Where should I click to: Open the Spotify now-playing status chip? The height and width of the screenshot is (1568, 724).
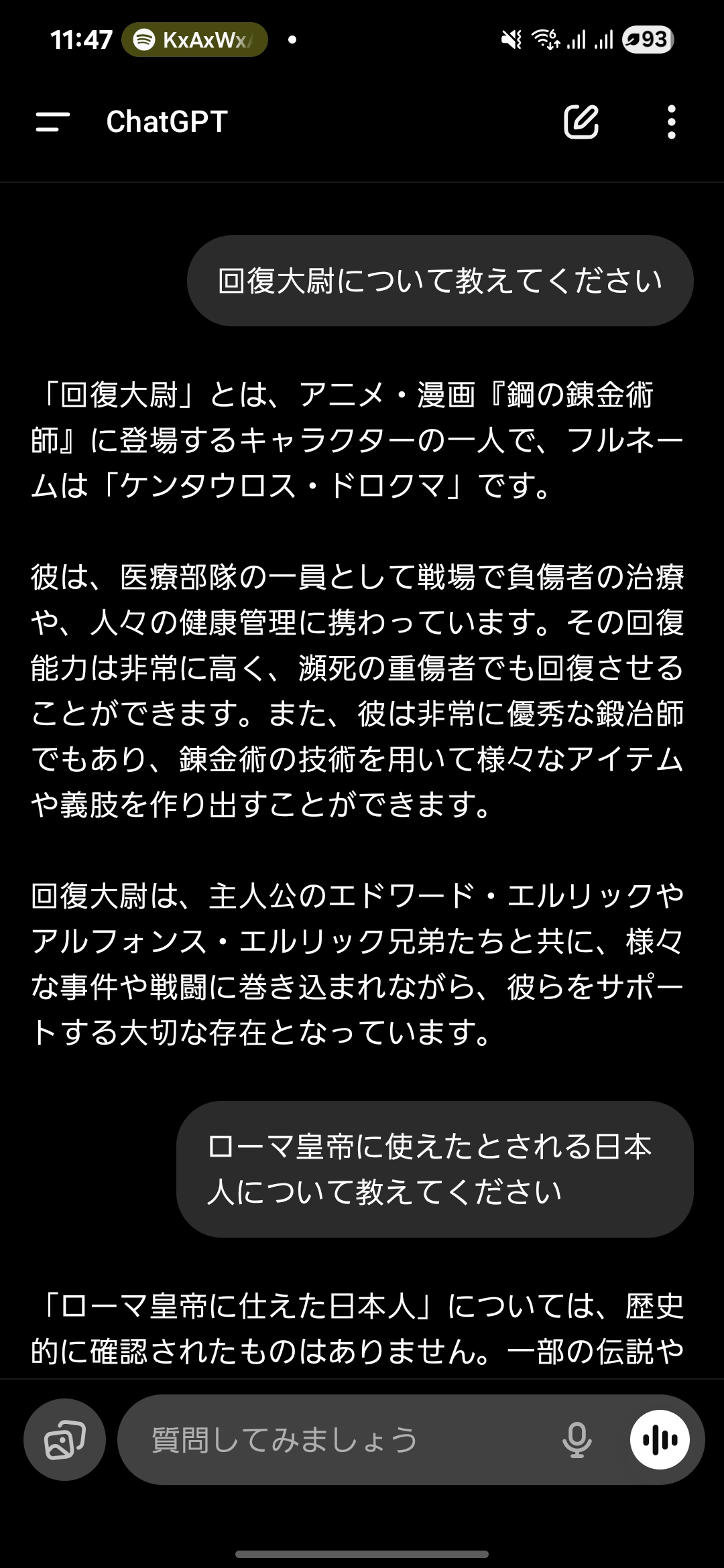[194, 40]
